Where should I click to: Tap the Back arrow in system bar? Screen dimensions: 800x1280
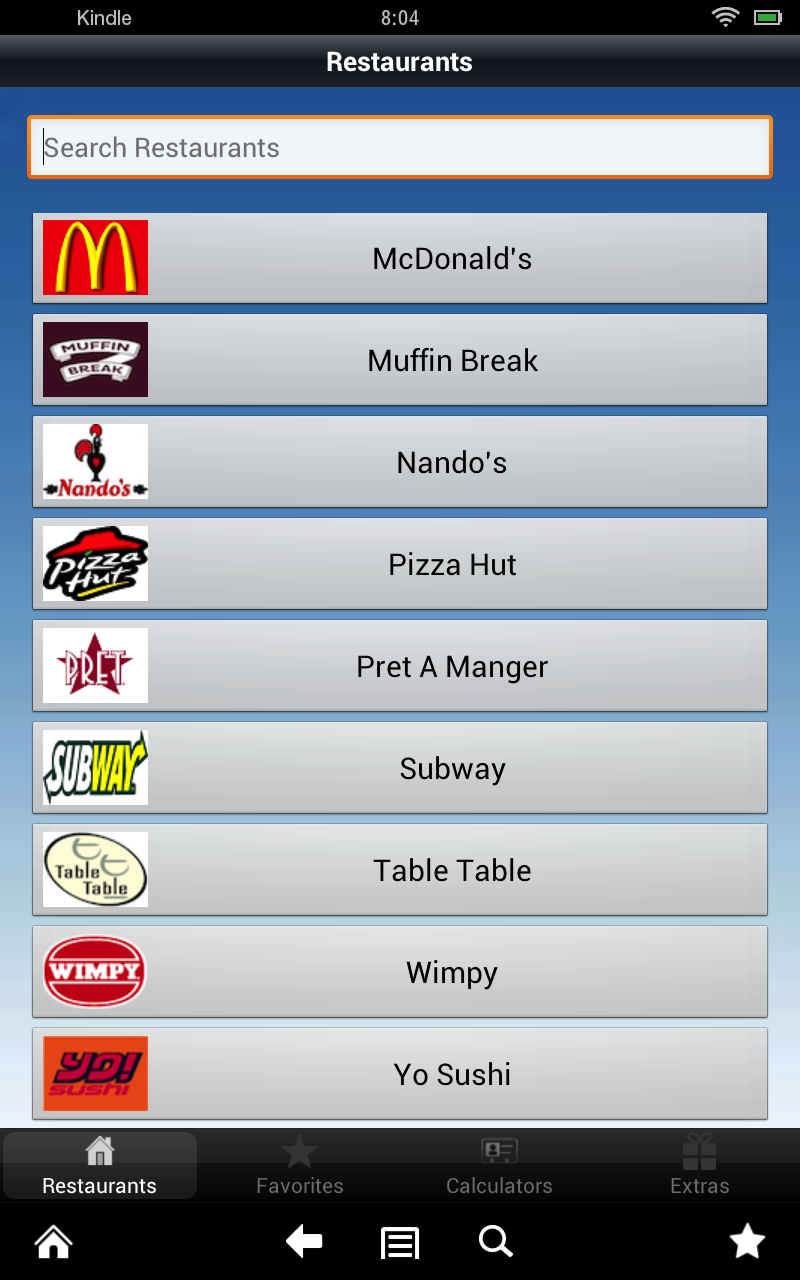pos(304,1241)
